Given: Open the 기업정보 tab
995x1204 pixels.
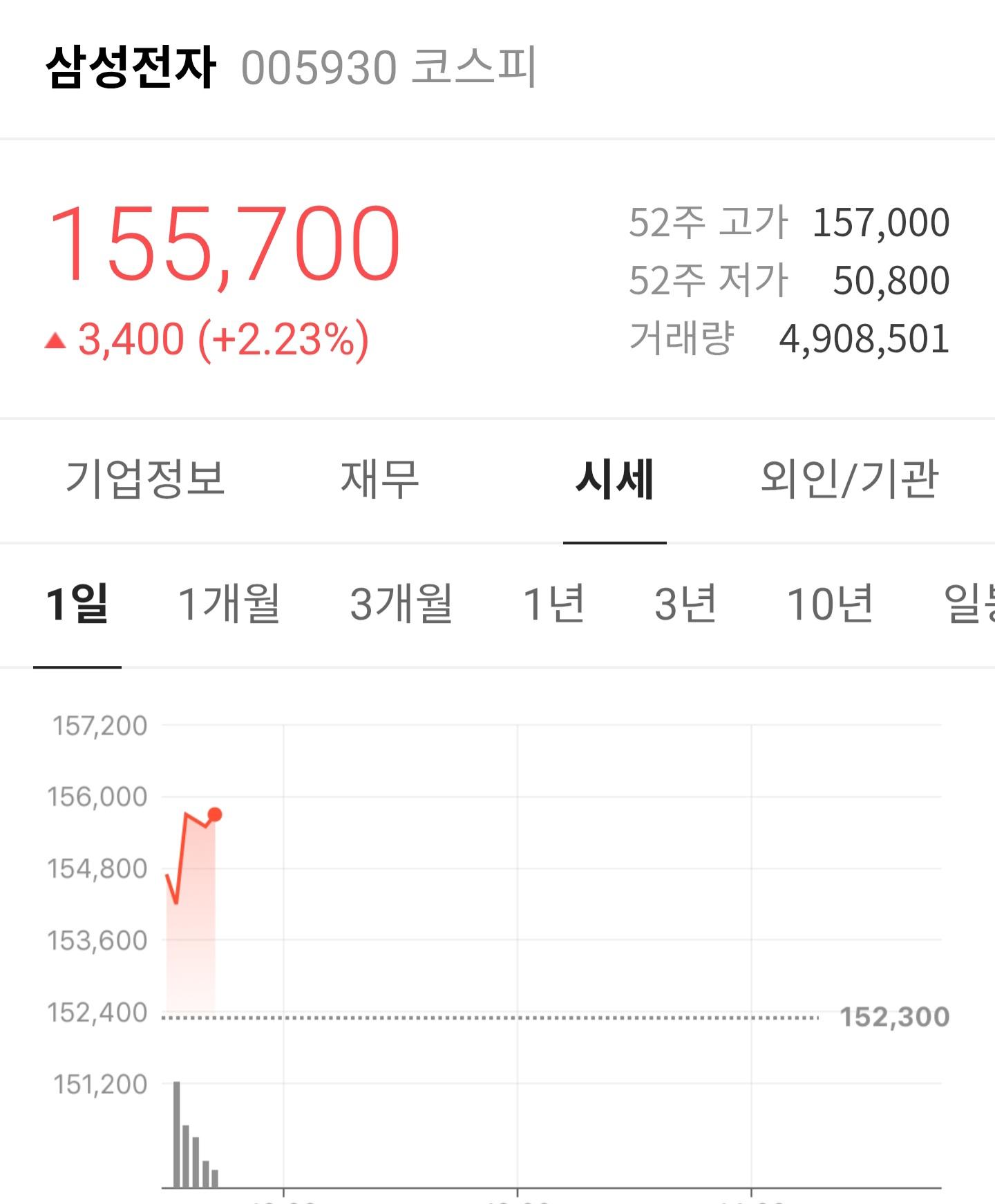Looking at the screenshot, I should tap(145, 479).
